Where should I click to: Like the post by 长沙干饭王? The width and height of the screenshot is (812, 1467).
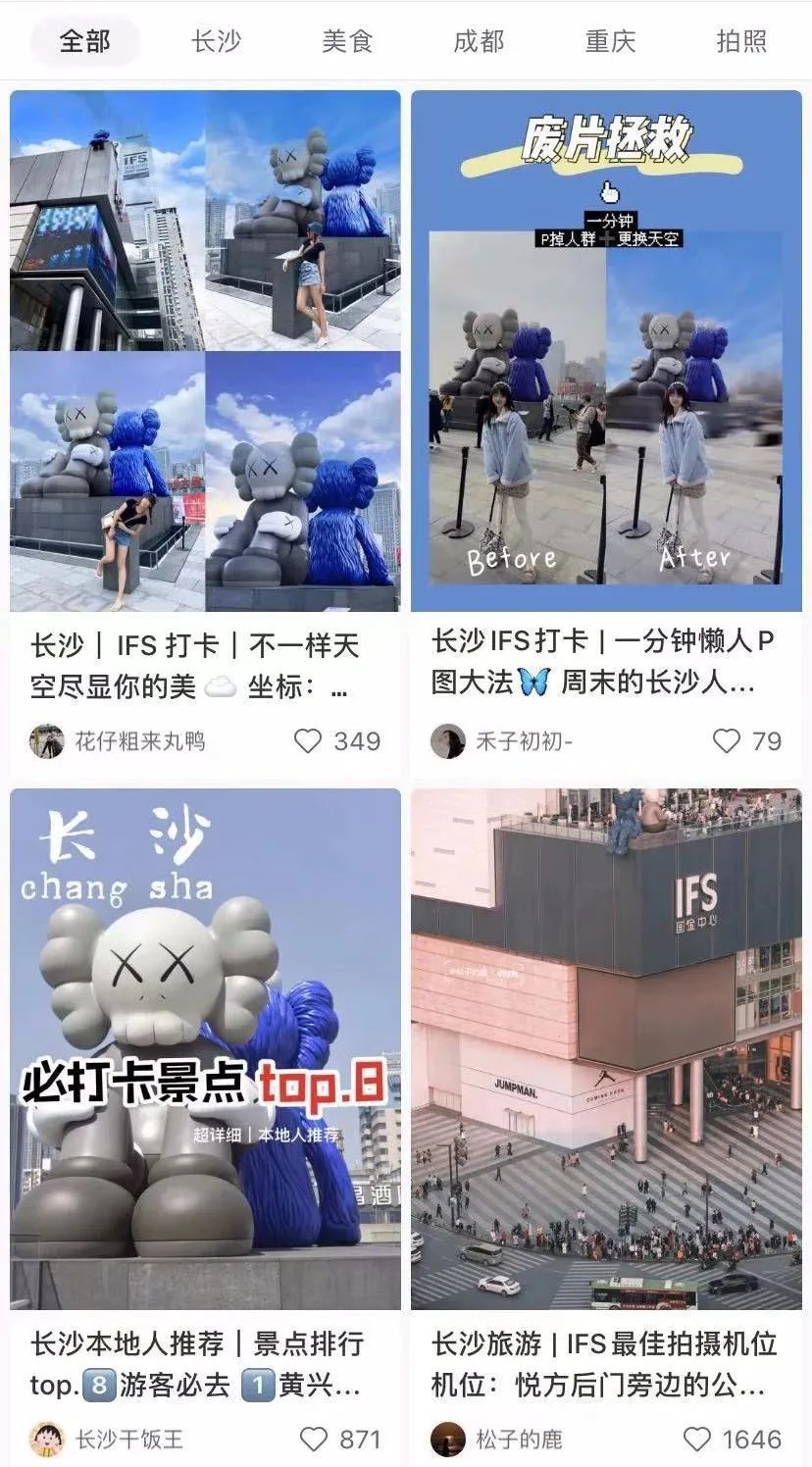click(314, 1440)
